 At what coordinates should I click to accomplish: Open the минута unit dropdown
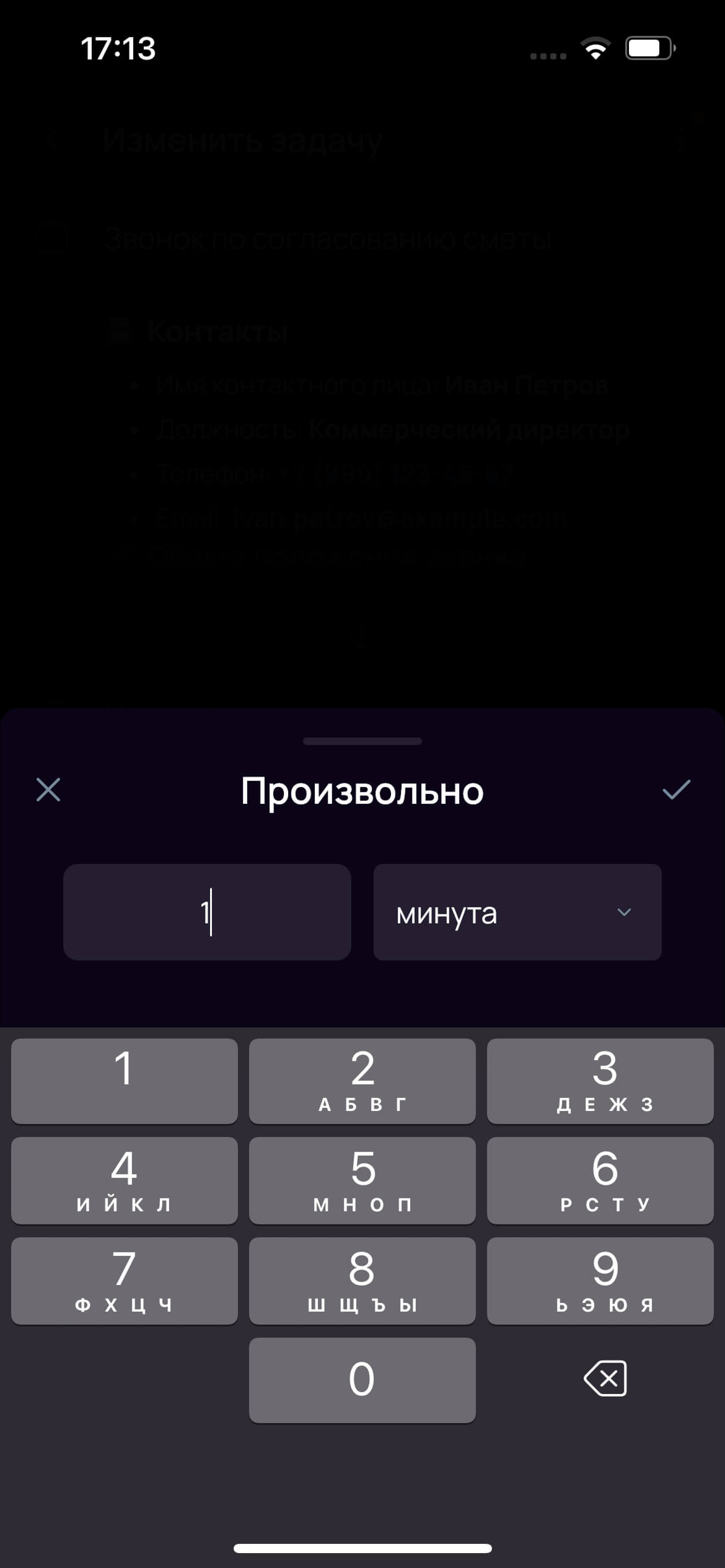(x=517, y=912)
